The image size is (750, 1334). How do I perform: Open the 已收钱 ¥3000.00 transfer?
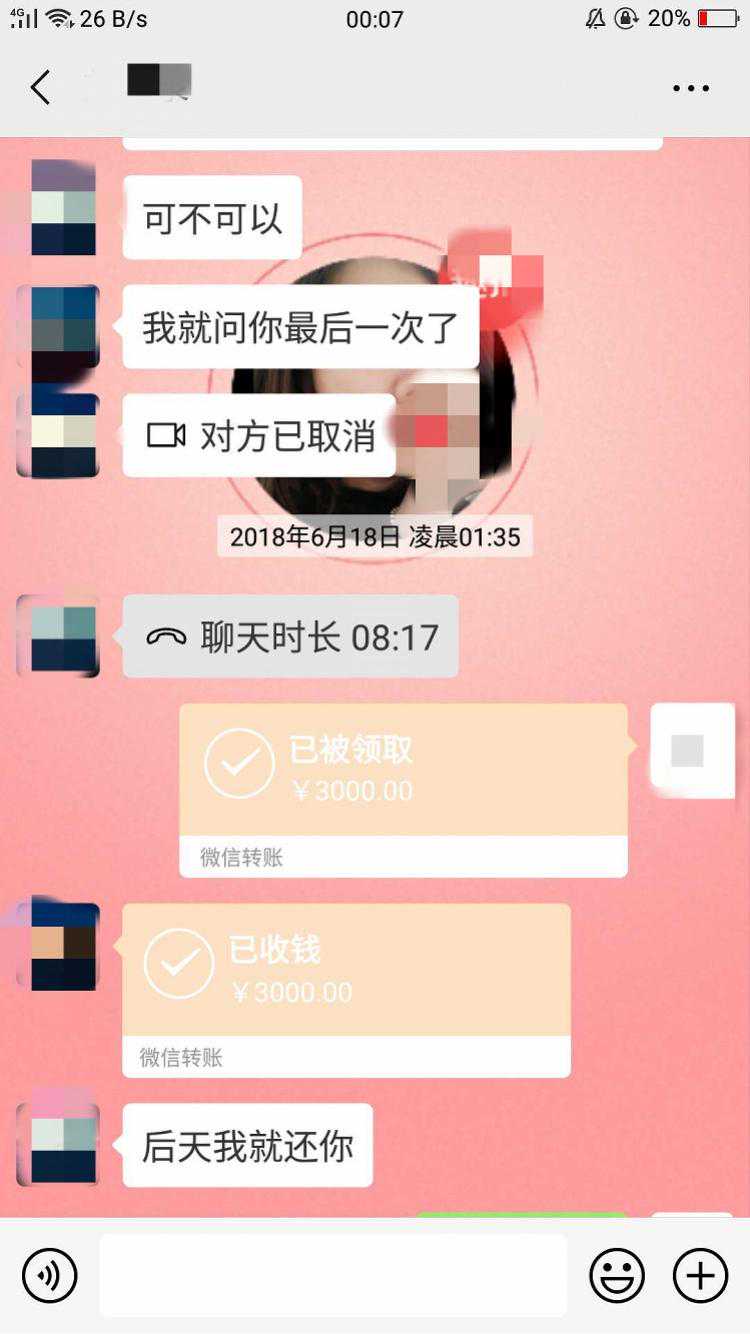(346, 988)
